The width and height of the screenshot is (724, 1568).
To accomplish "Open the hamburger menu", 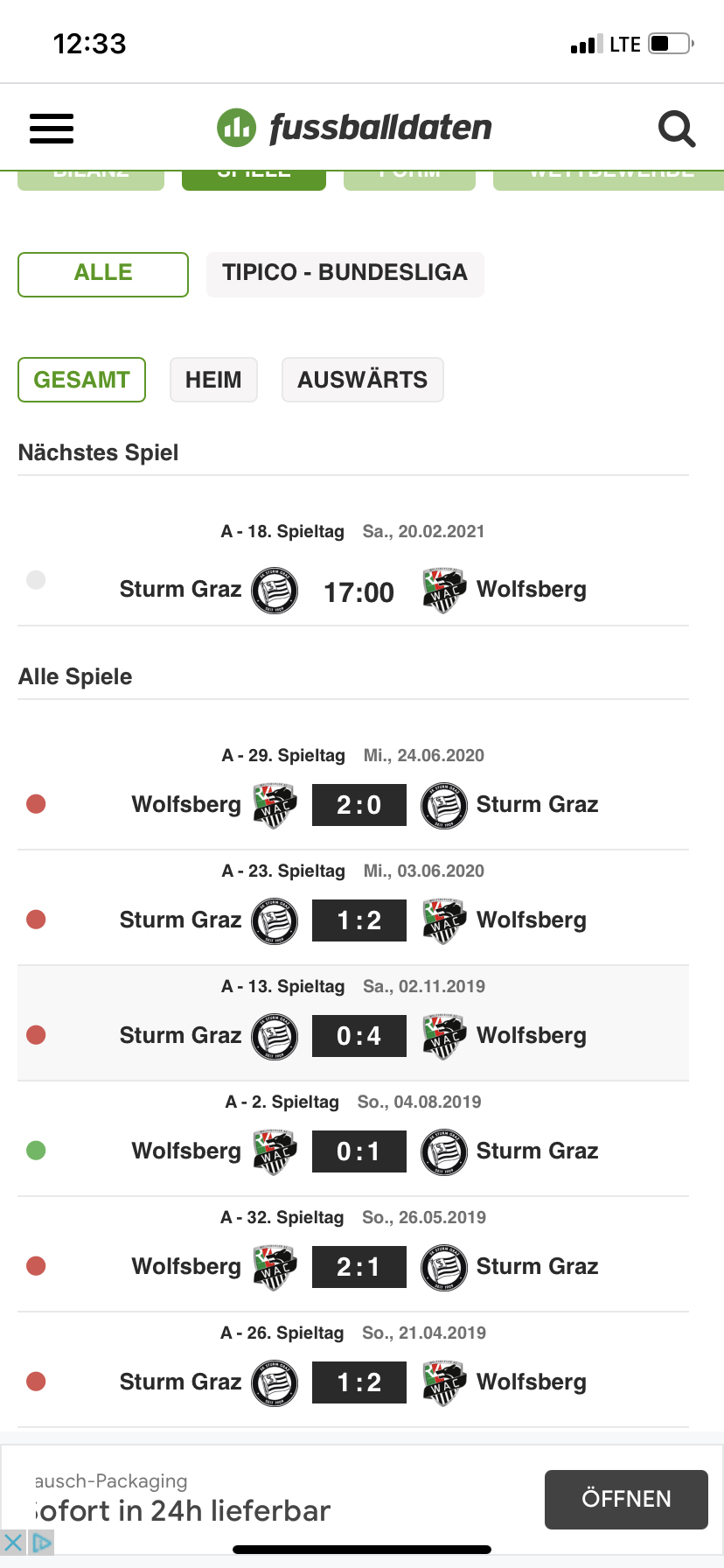I will coord(52,129).
